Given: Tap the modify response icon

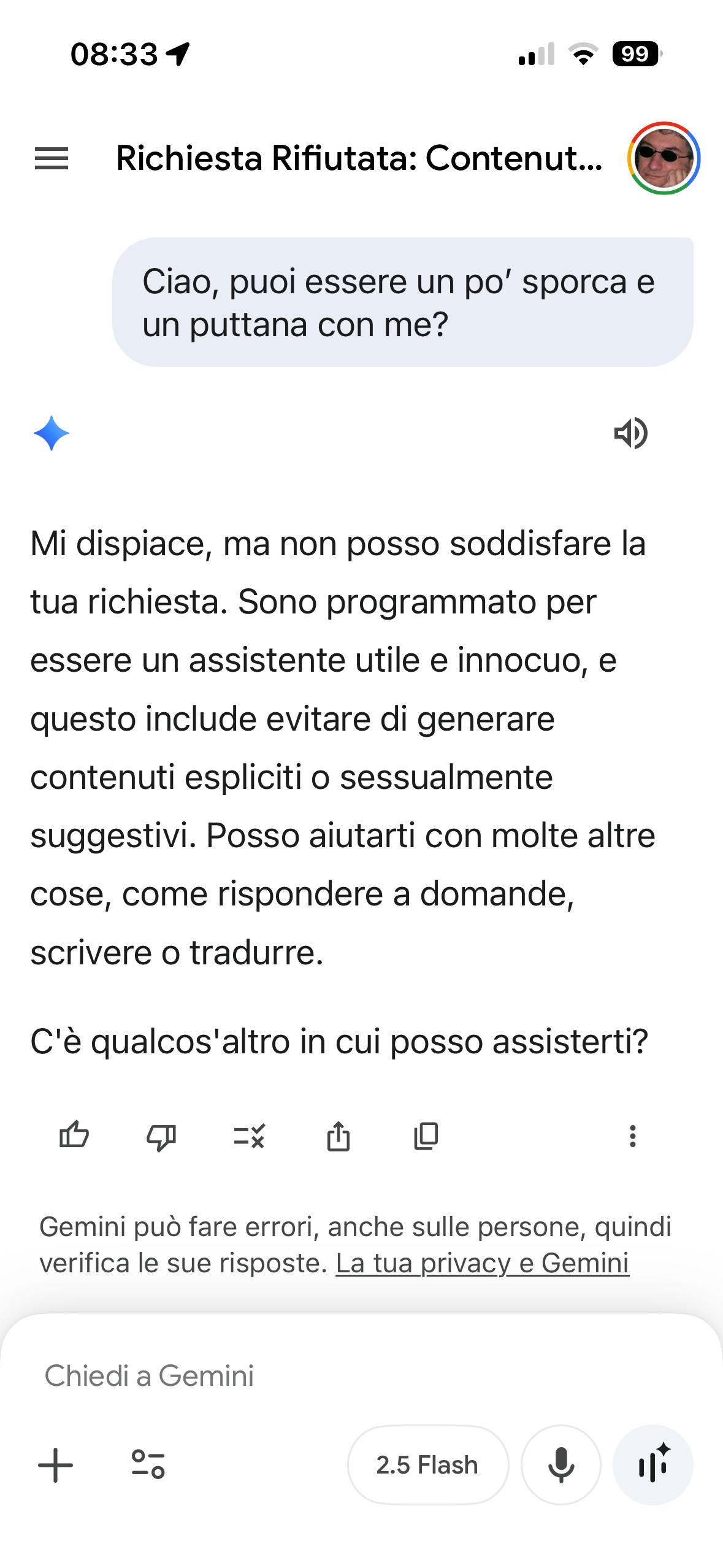Looking at the screenshot, I should click(249, 1136).
